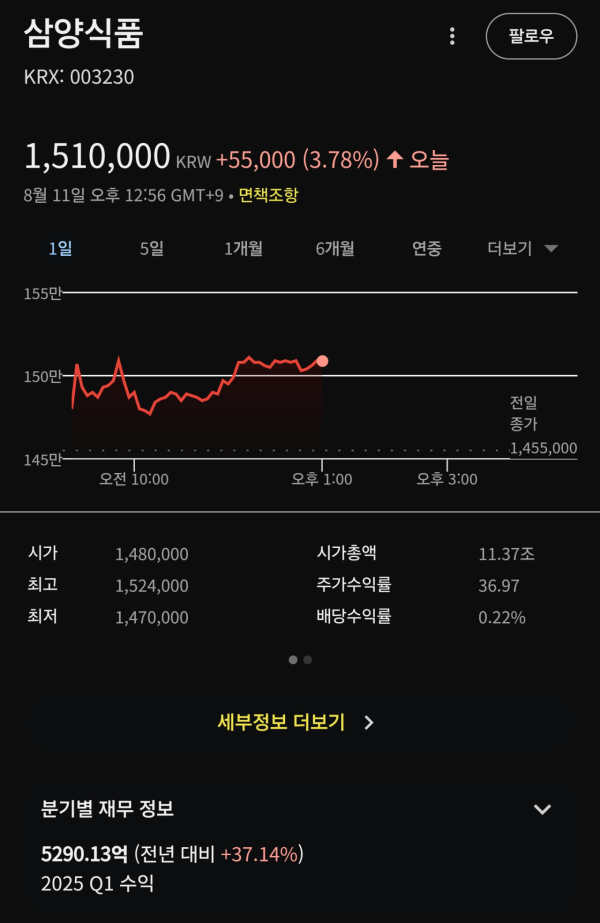
Task: Expand the 분기별 재무 정보 section
Action: (x=542, y=809)
